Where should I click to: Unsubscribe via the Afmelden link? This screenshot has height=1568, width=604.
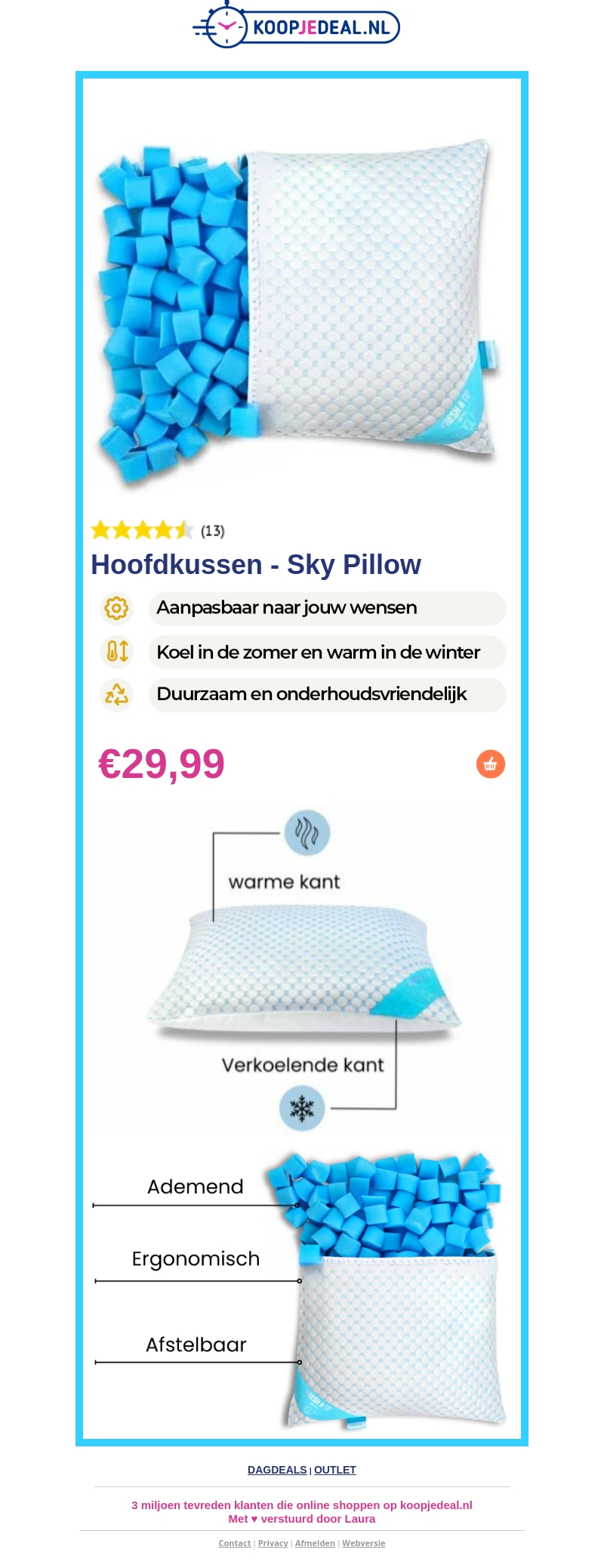[x=315, y=1543]
